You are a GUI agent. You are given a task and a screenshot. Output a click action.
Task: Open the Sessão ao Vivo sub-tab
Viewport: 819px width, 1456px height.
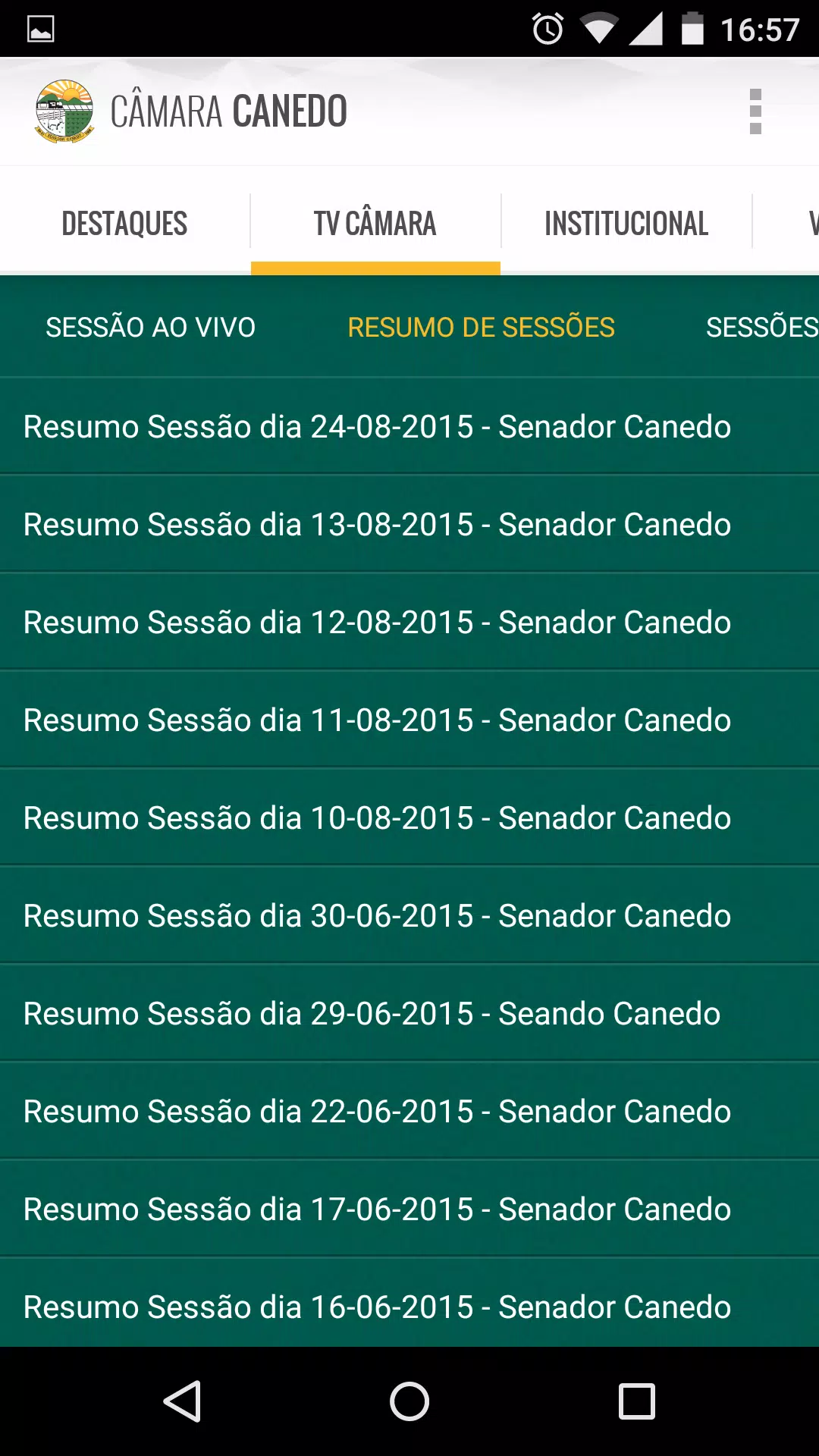(150, 328)
